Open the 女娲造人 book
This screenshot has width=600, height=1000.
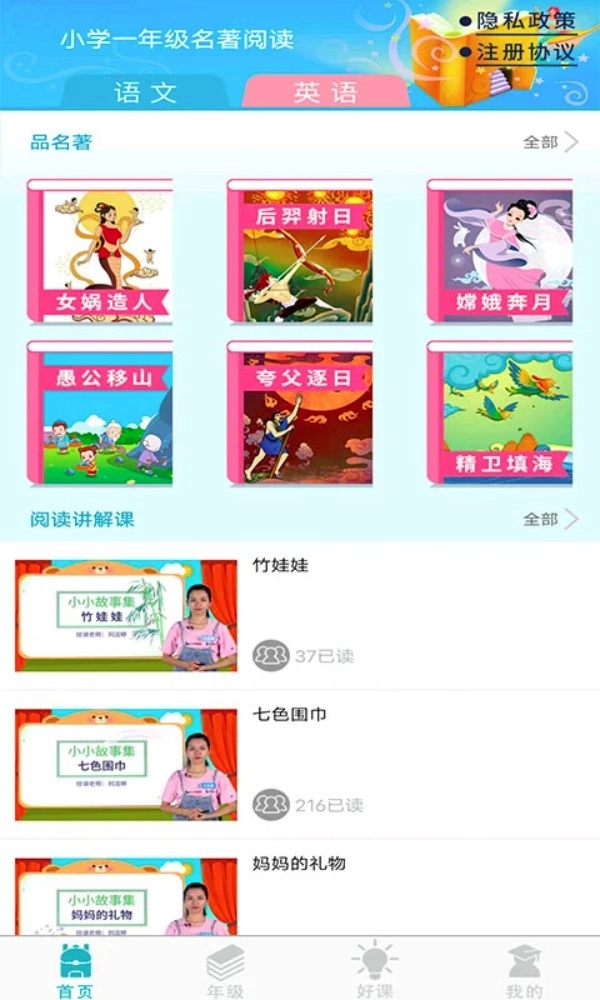(x=100, y=250)
